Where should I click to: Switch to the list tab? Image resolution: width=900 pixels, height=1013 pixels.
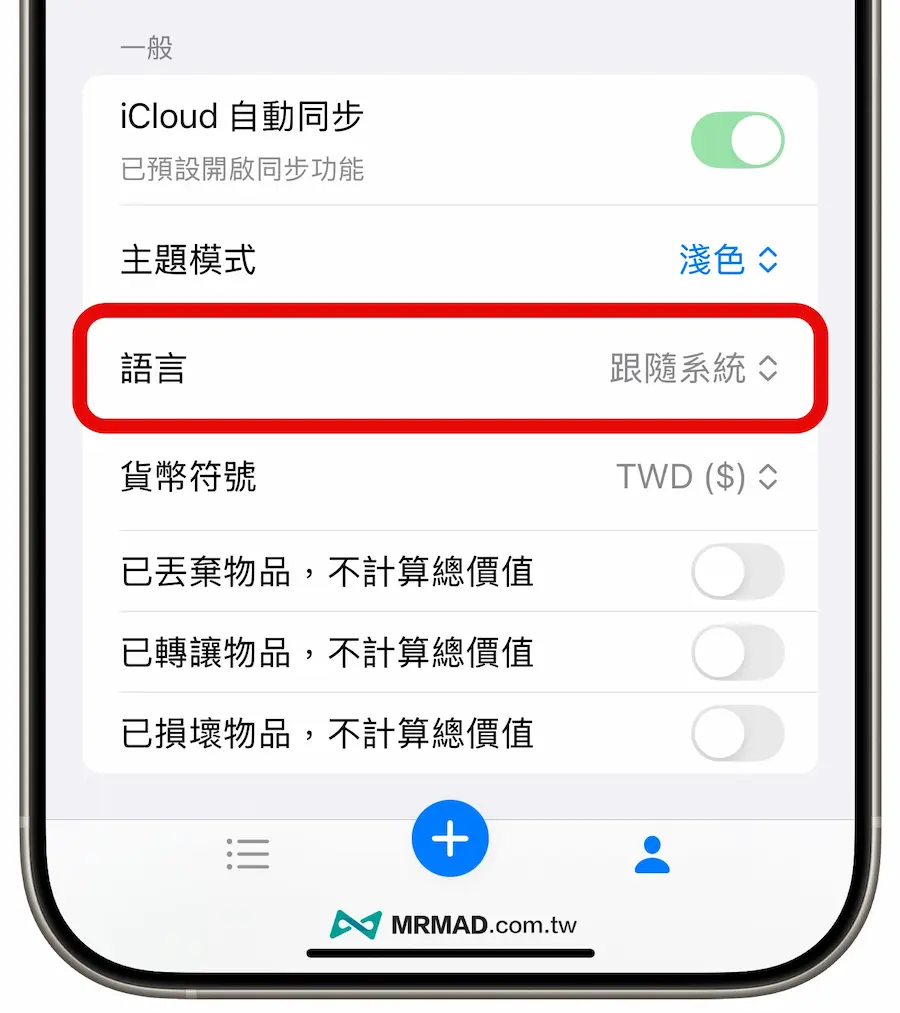[x=248, y=854]
